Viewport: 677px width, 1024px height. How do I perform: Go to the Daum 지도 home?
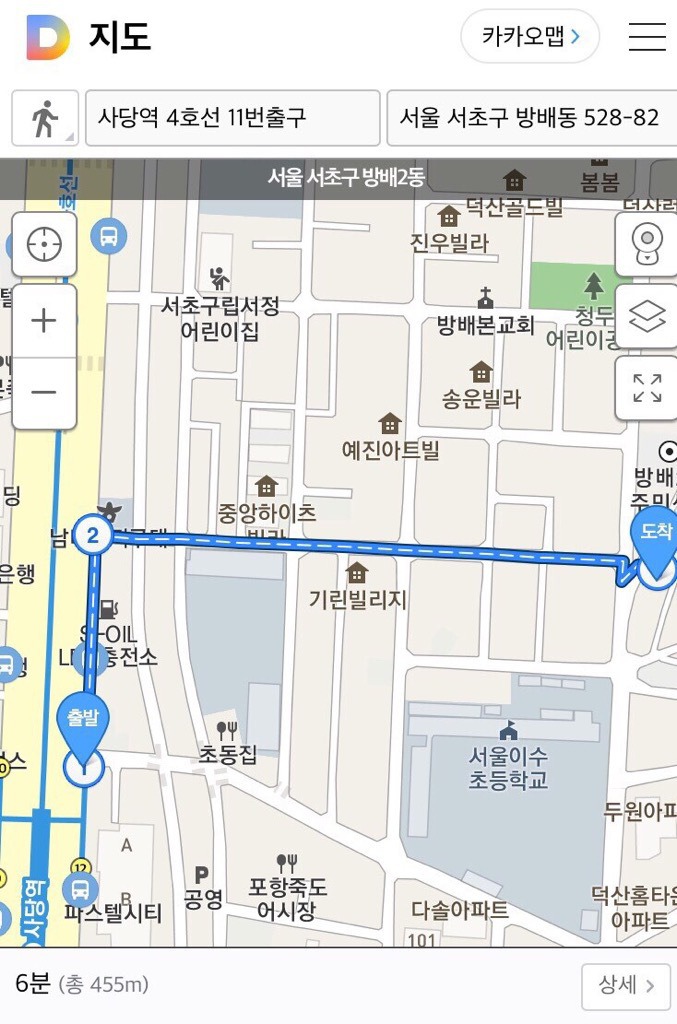tap(88, 37)
